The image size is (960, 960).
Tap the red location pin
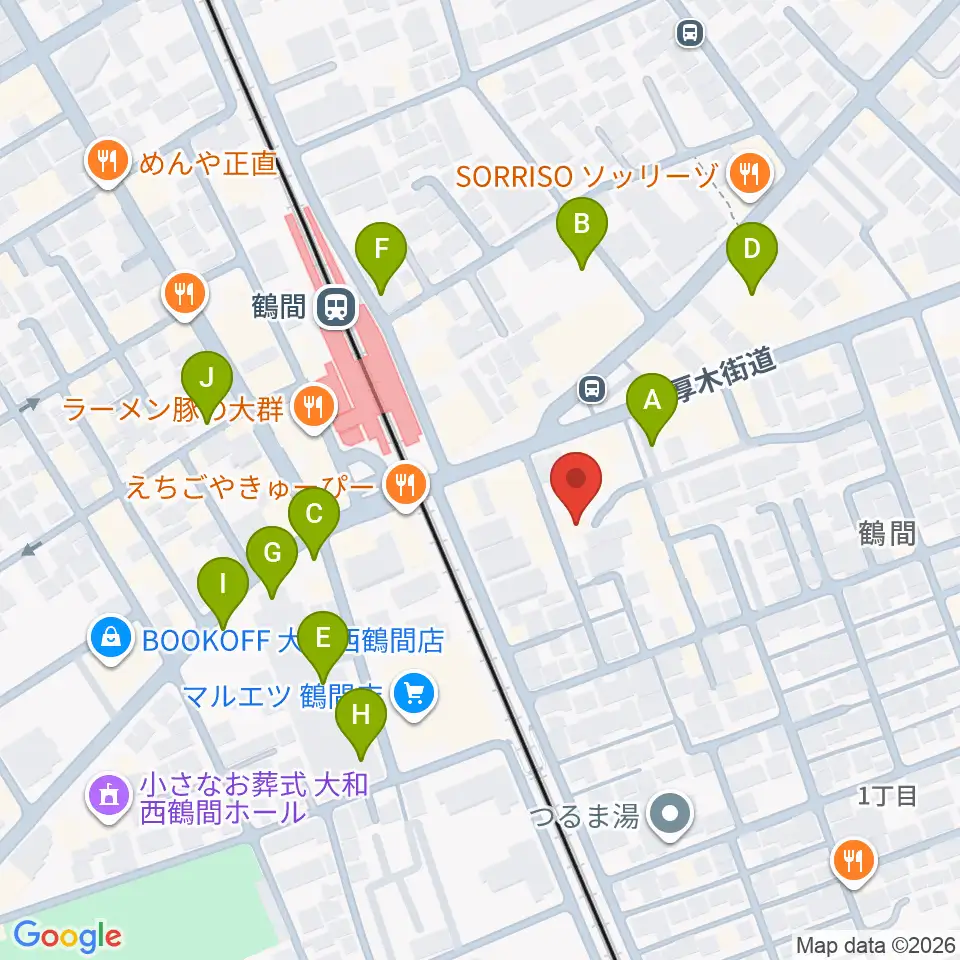click(576, 481)
